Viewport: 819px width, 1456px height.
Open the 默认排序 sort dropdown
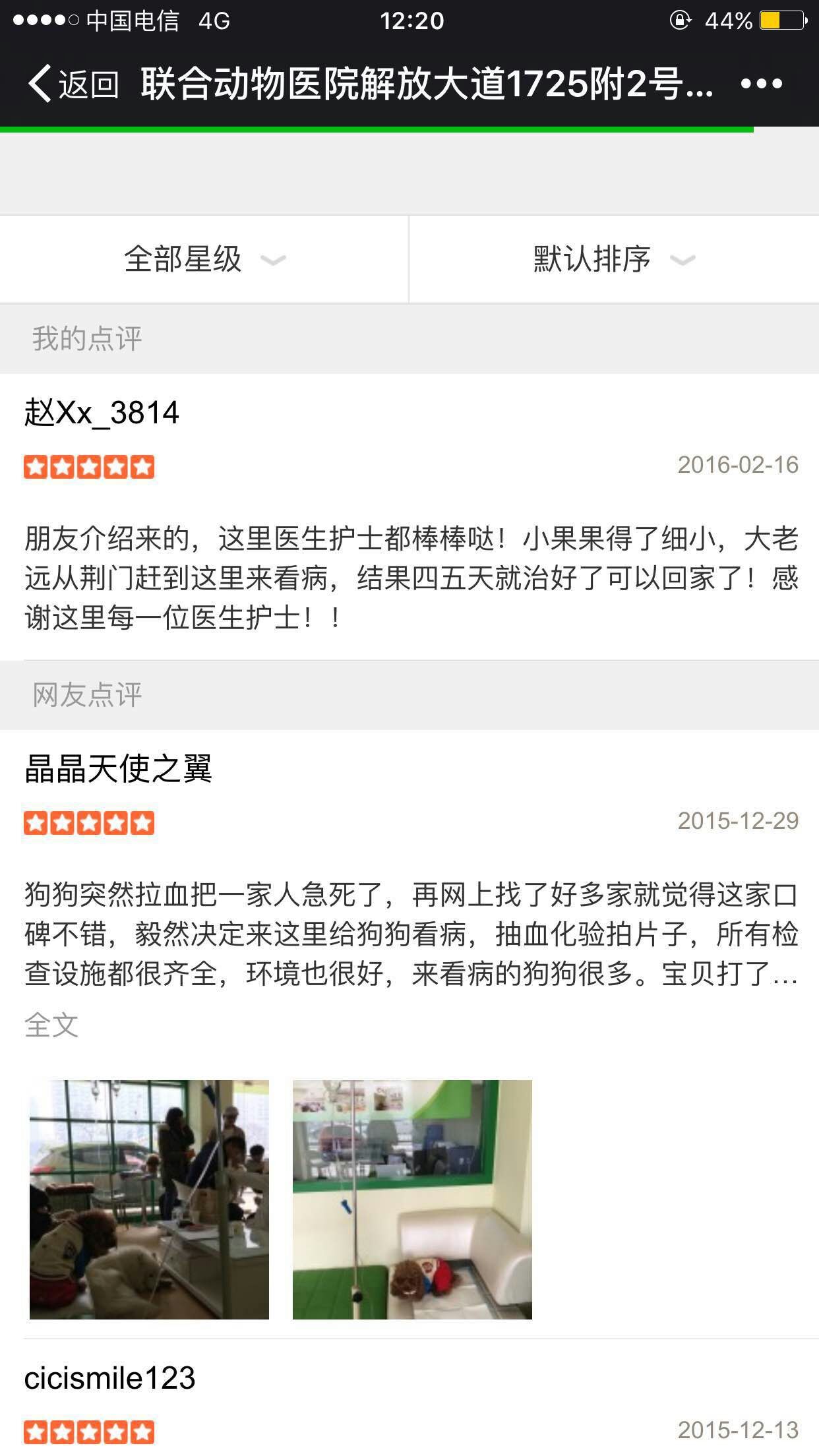[x=613, y=259]
